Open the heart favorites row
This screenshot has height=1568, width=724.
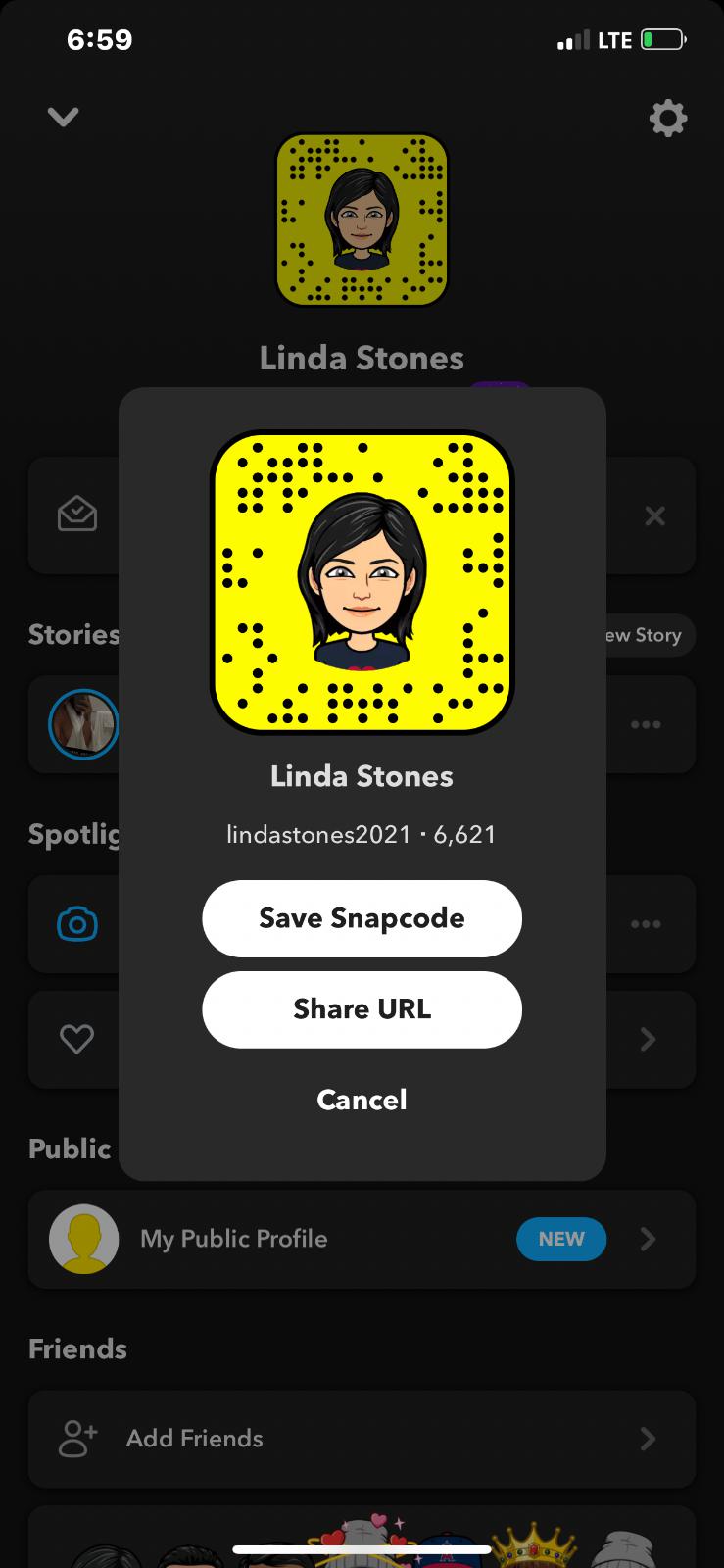click(x=76, y=1039)
